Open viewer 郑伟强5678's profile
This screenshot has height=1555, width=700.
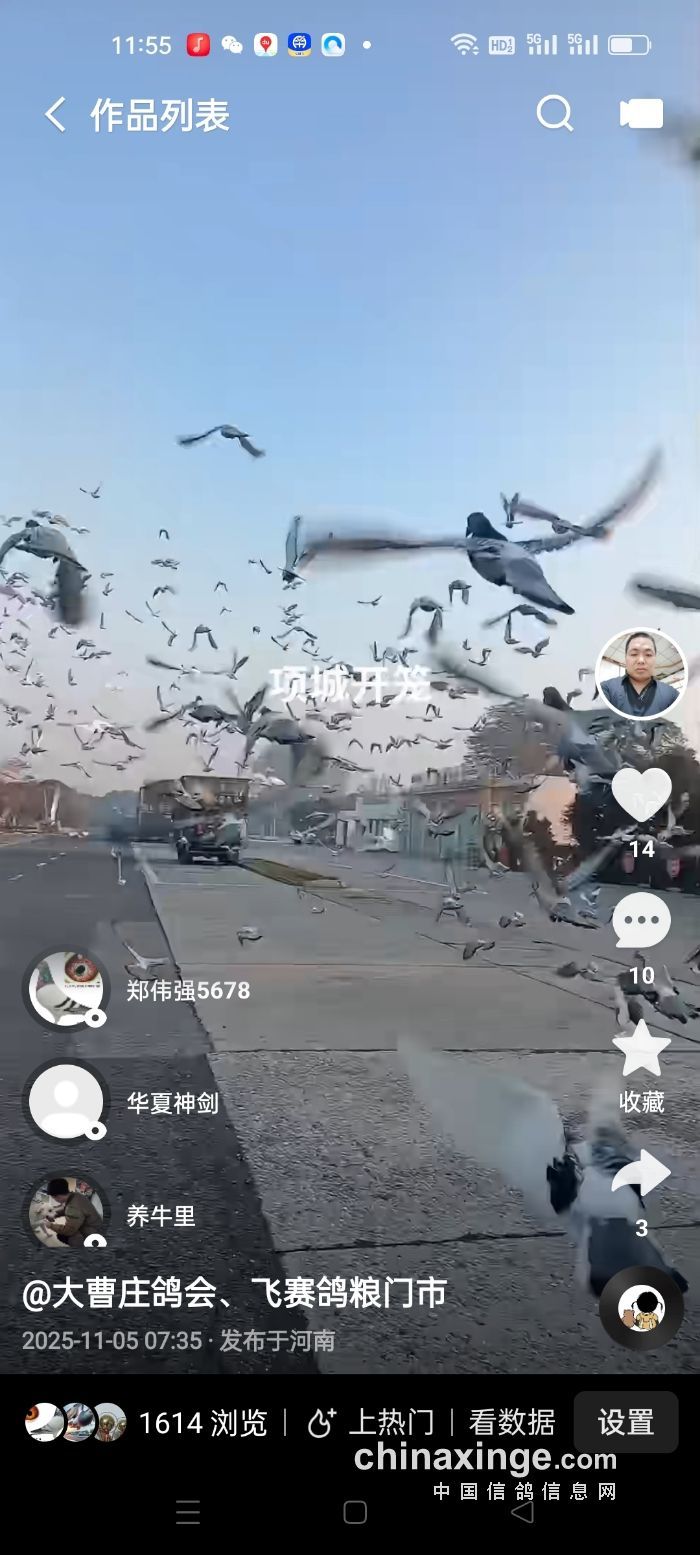[67, 989]
